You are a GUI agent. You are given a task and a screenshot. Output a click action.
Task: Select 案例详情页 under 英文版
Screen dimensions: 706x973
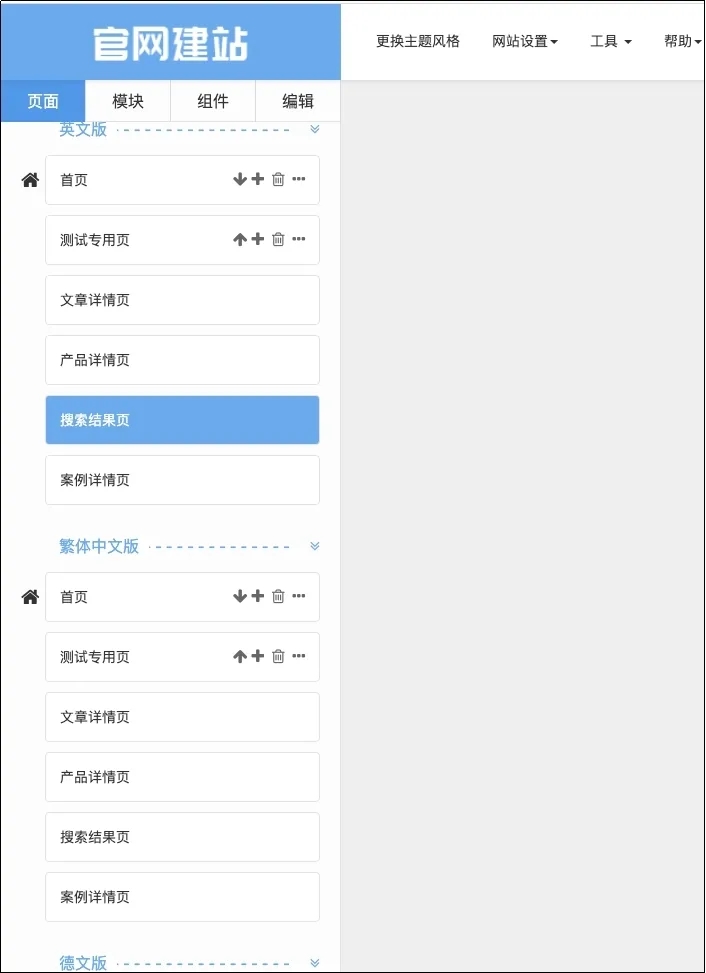pos(182,480)
